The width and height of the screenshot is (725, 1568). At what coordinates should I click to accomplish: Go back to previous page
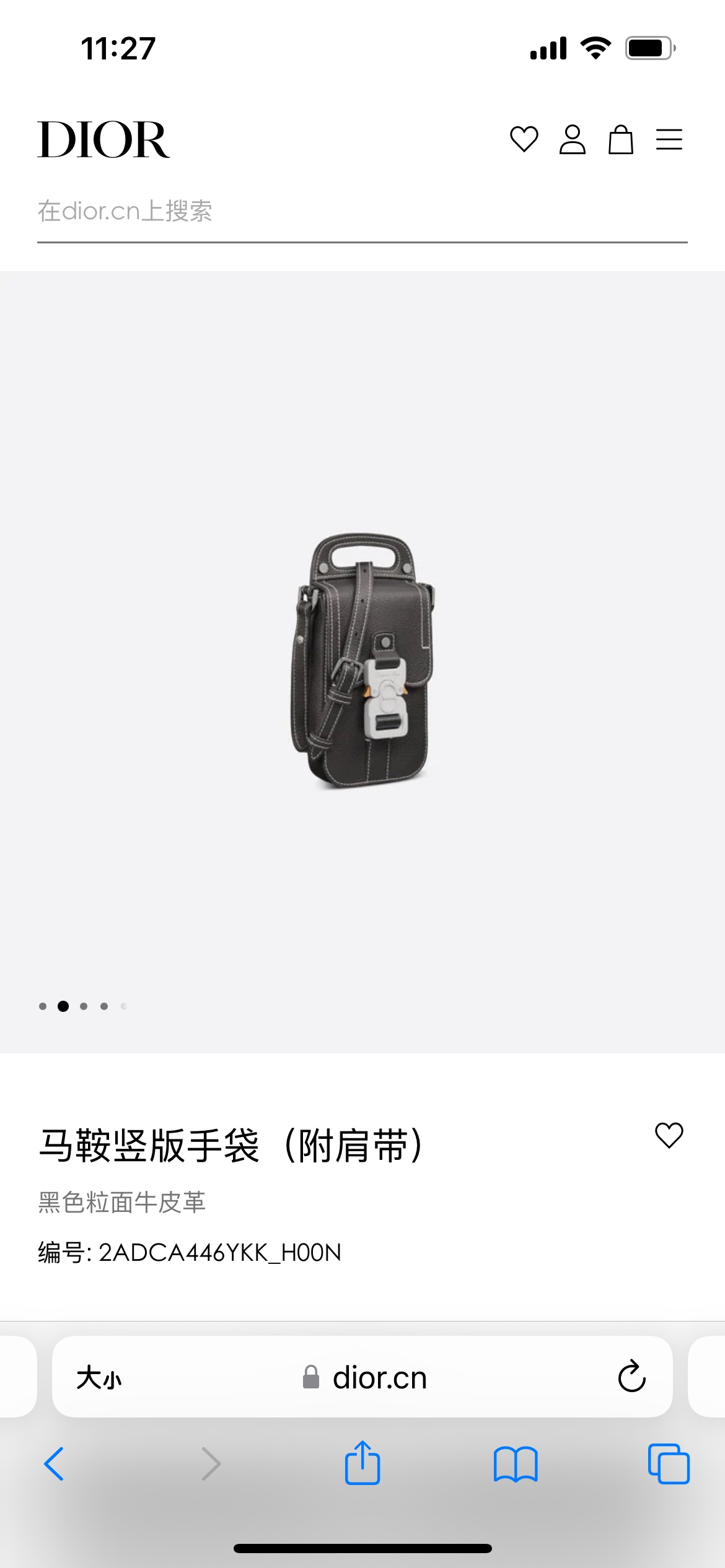click(55, 1464)
